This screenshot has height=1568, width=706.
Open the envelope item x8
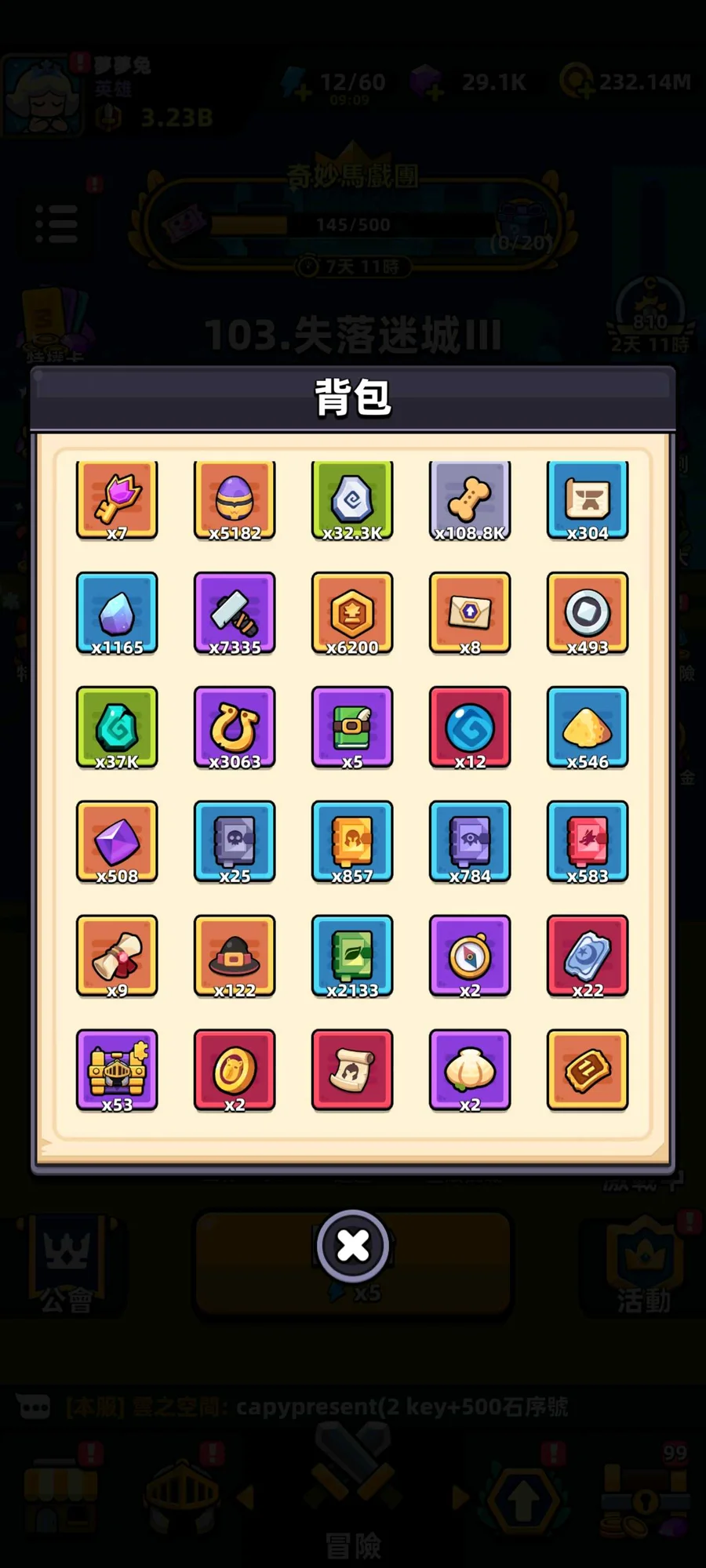(x=470, y=613)
